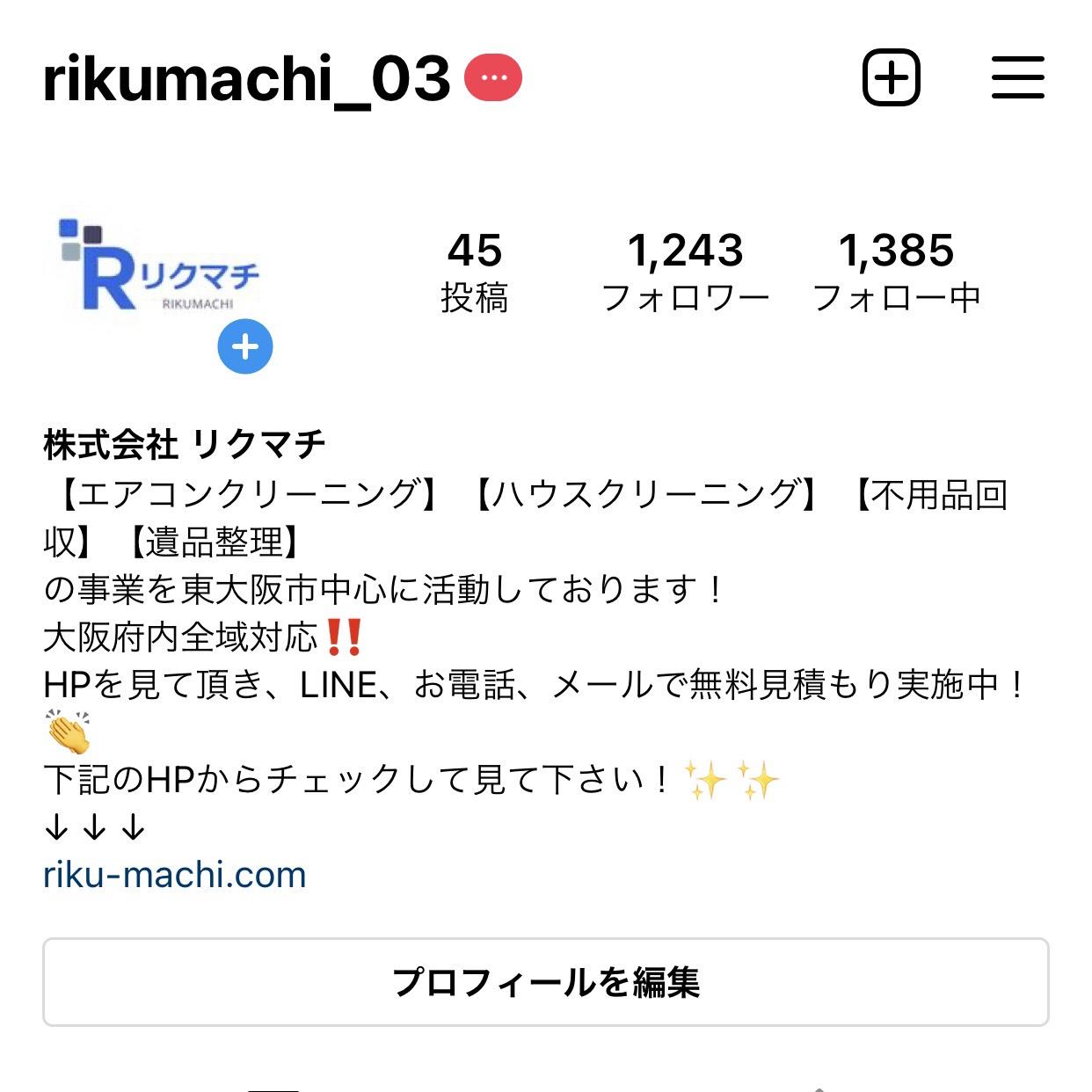Open the hamburger menu
This screenshot has height=1092, width=1092.
point(1017,78)
